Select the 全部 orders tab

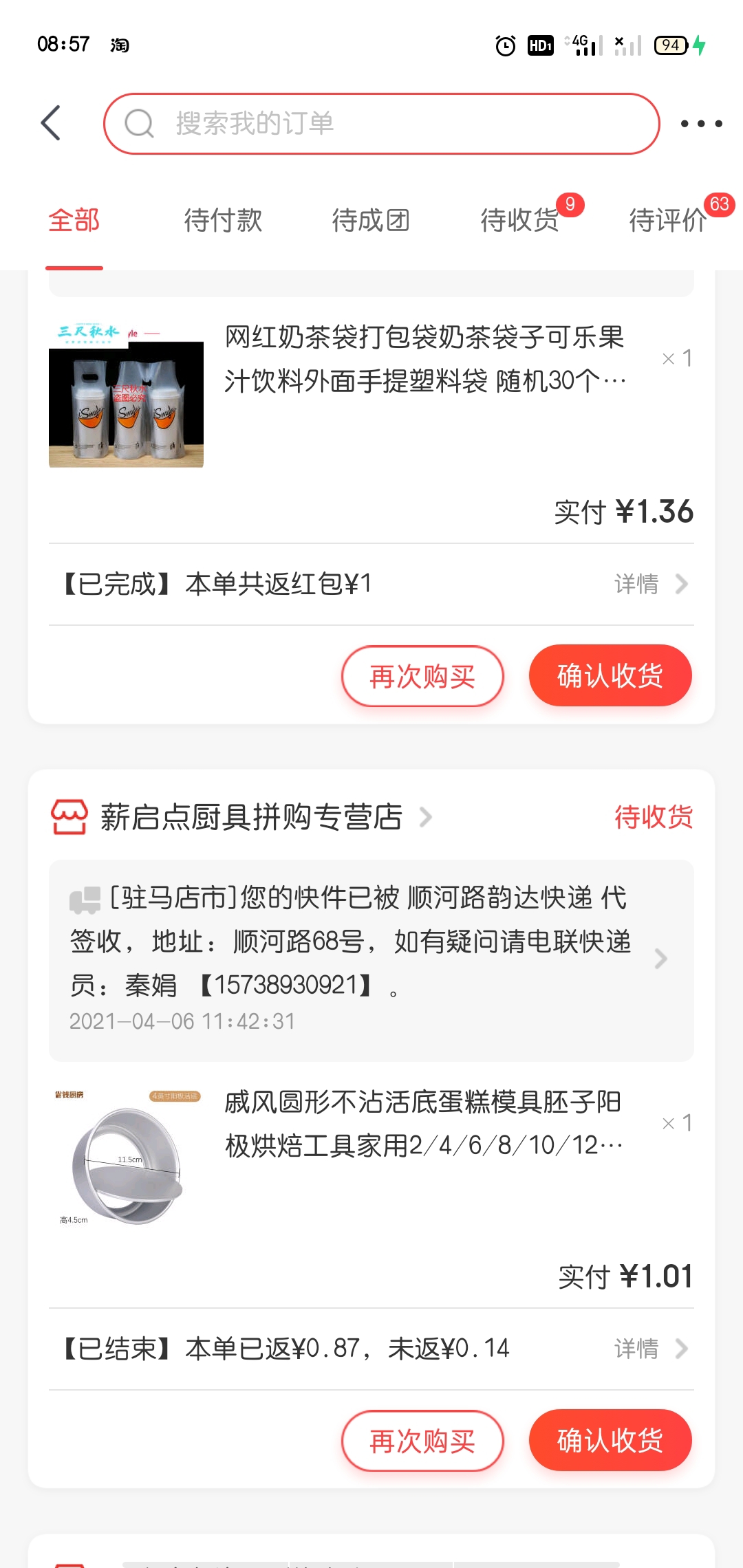[x=74, y=220]
